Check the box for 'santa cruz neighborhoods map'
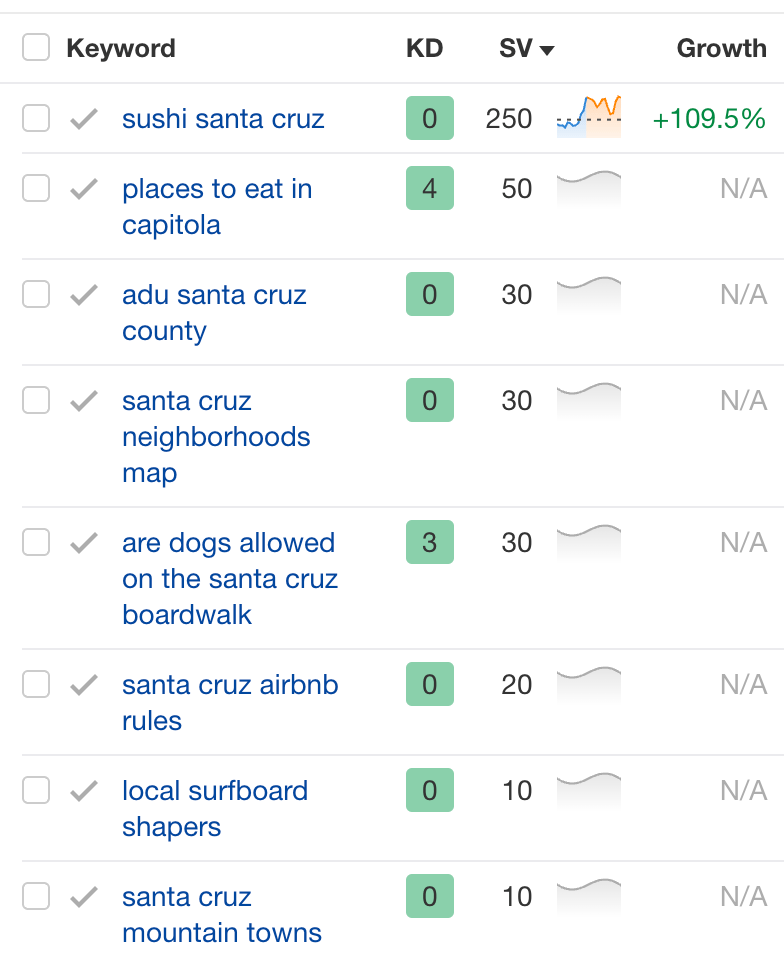 pyautogui.click(x=36, y=400)
